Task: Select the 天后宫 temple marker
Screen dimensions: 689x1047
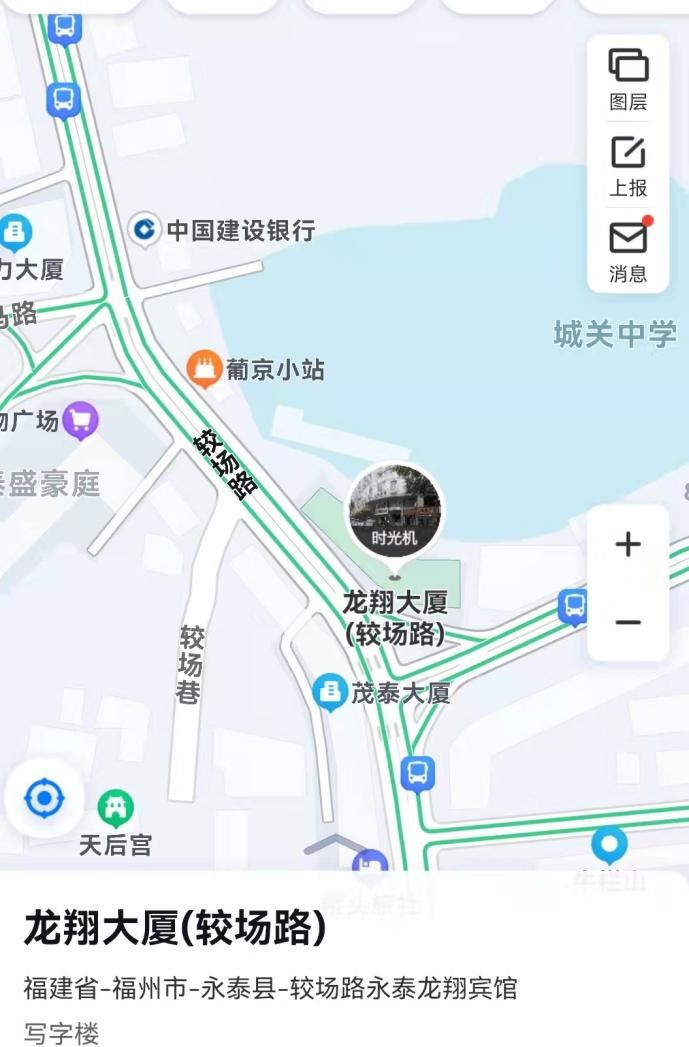Action: [115, 806]
